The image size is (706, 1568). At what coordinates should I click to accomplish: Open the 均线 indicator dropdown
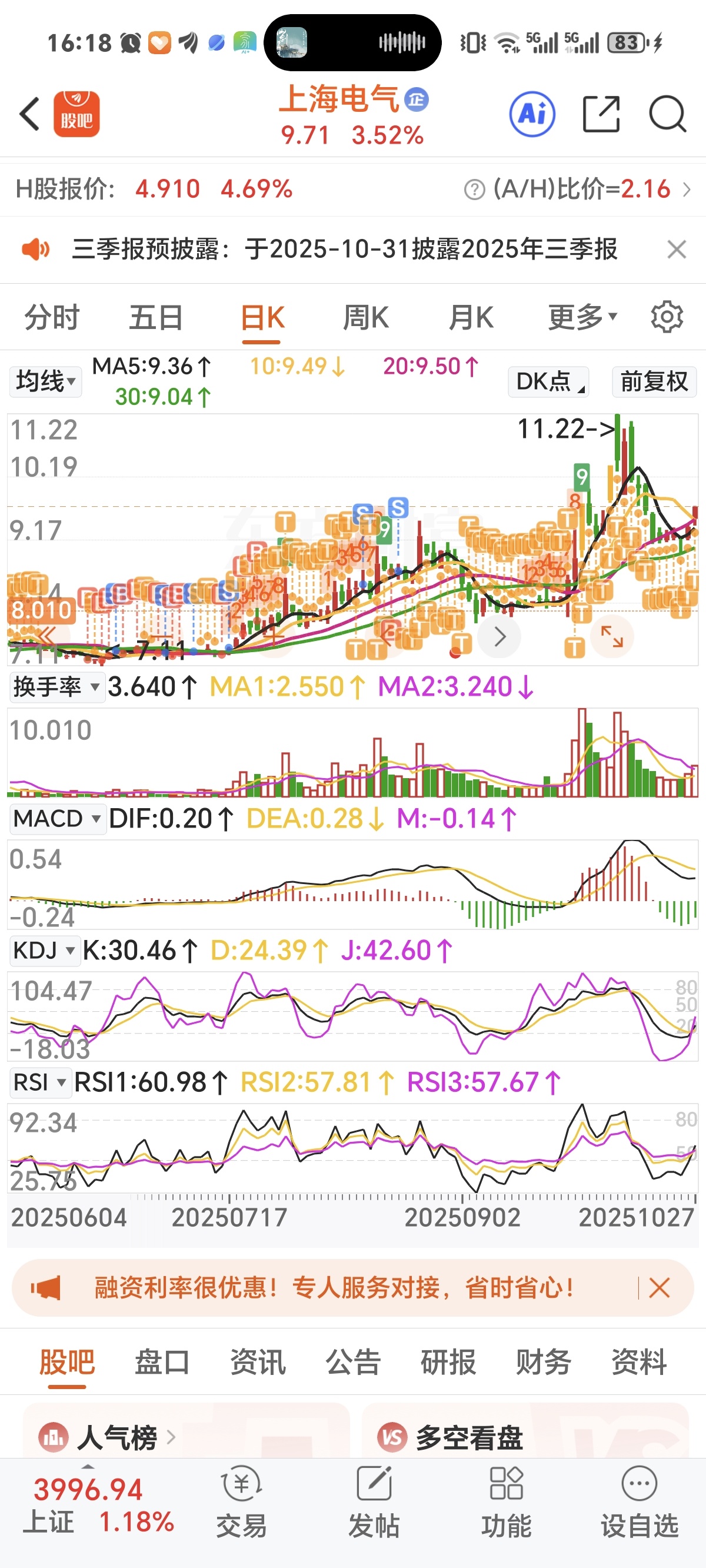pos(46,381)
